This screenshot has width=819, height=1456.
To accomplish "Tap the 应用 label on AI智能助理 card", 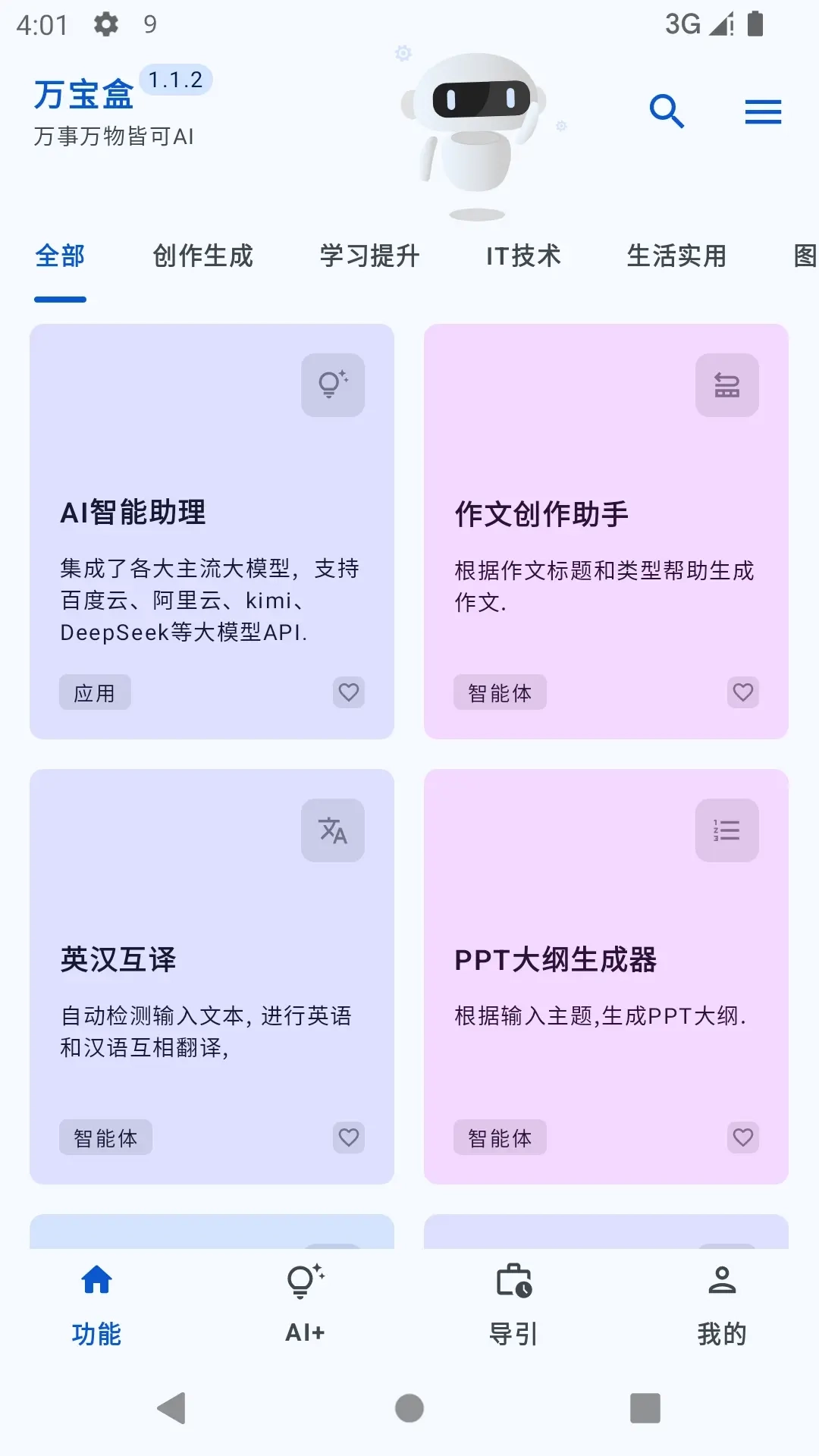I will tap(95, 692).
